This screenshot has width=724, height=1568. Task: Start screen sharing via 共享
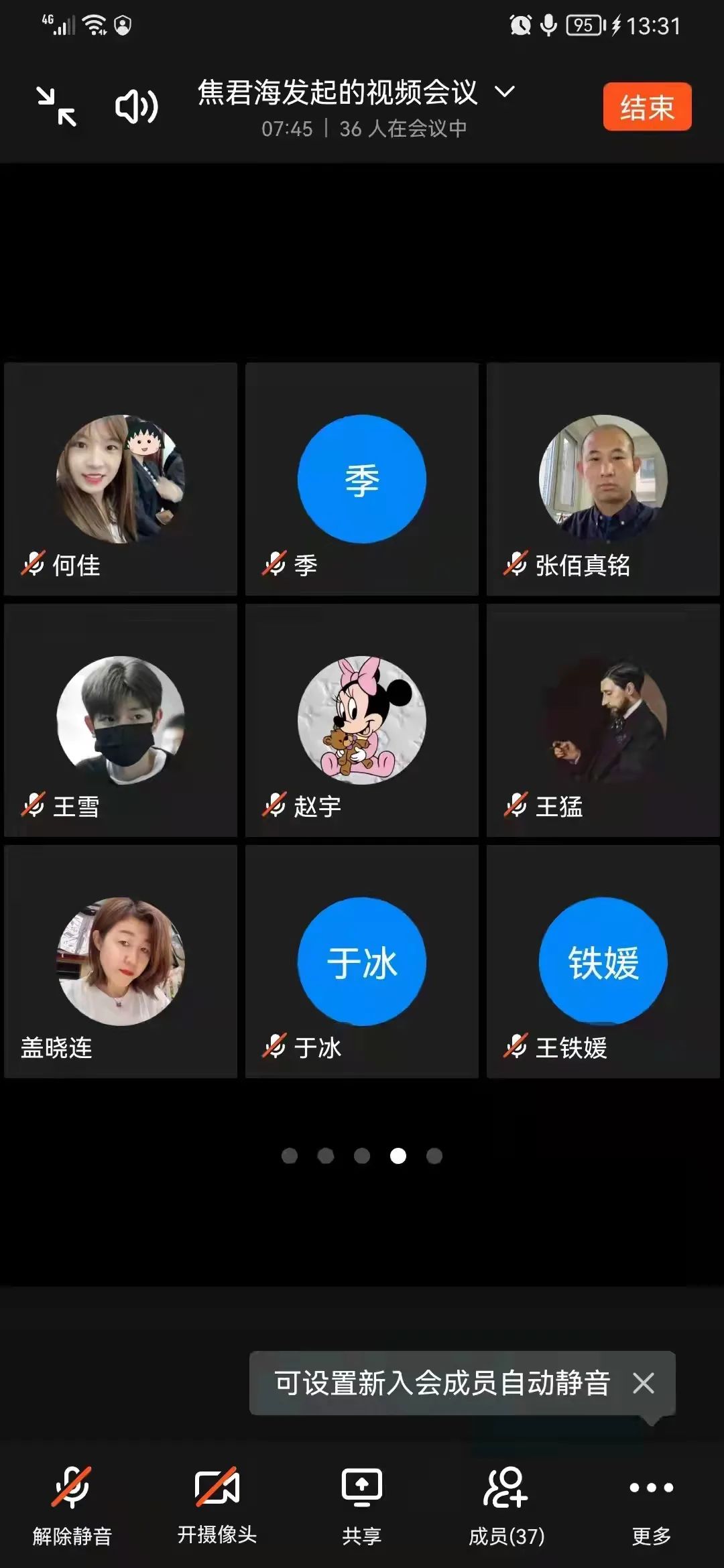[x=362, y=1501]
